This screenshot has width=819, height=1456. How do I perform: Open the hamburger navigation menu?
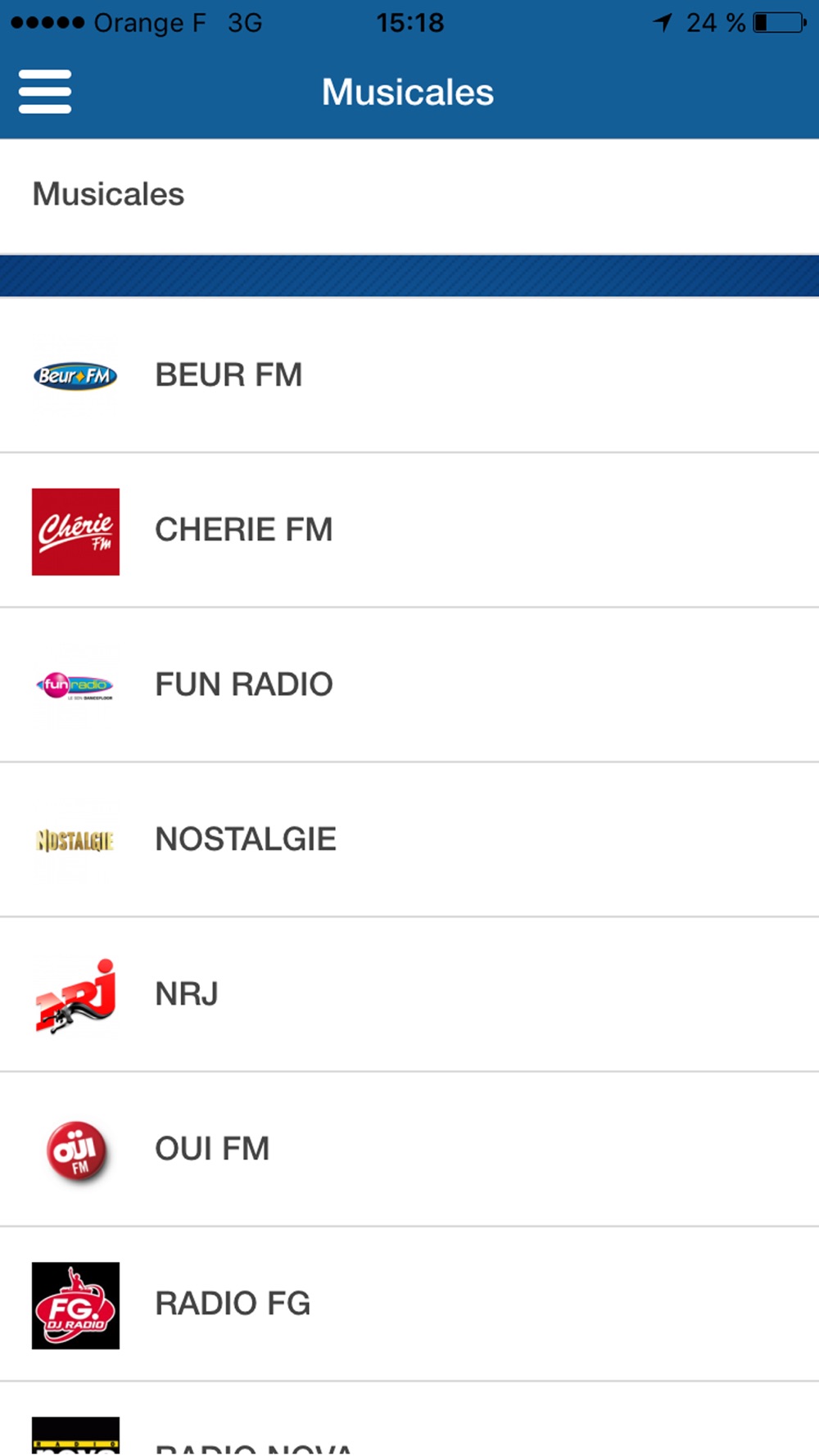click(45, 91)
